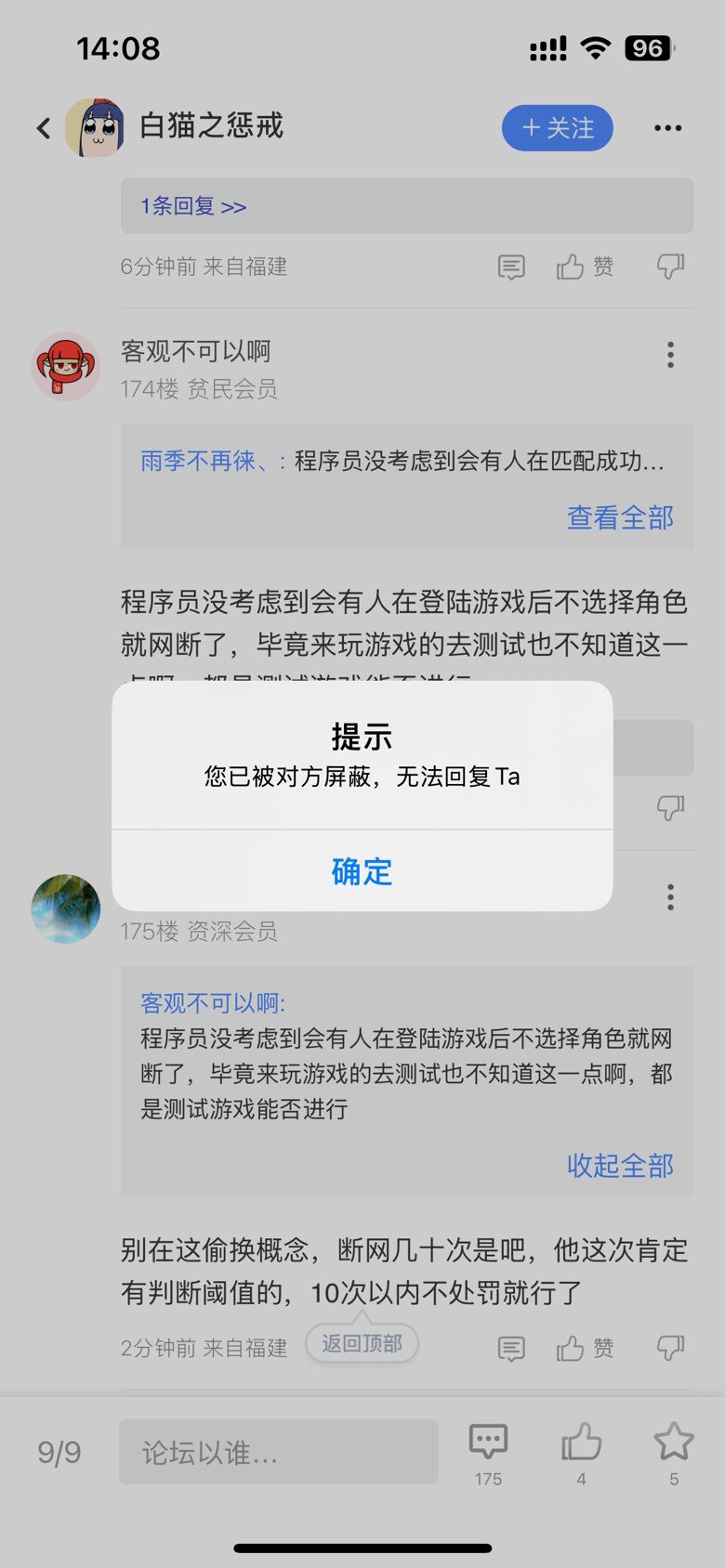Collapse the quote with 收起全部

[620, 1165]
